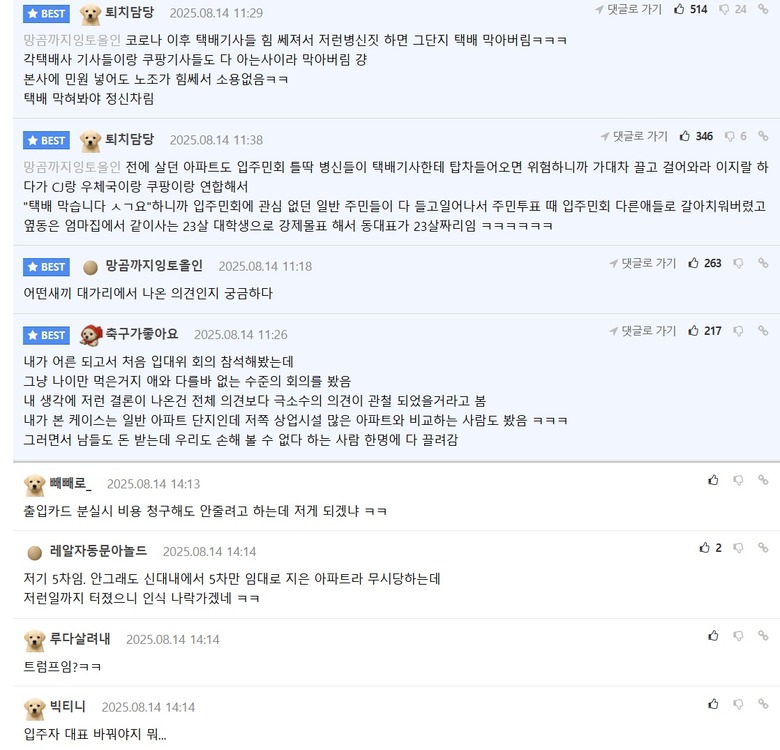780x750 pixels.
Task: Upvote 망곰까지잉토올인's best comment
Action: click(694, 263)
